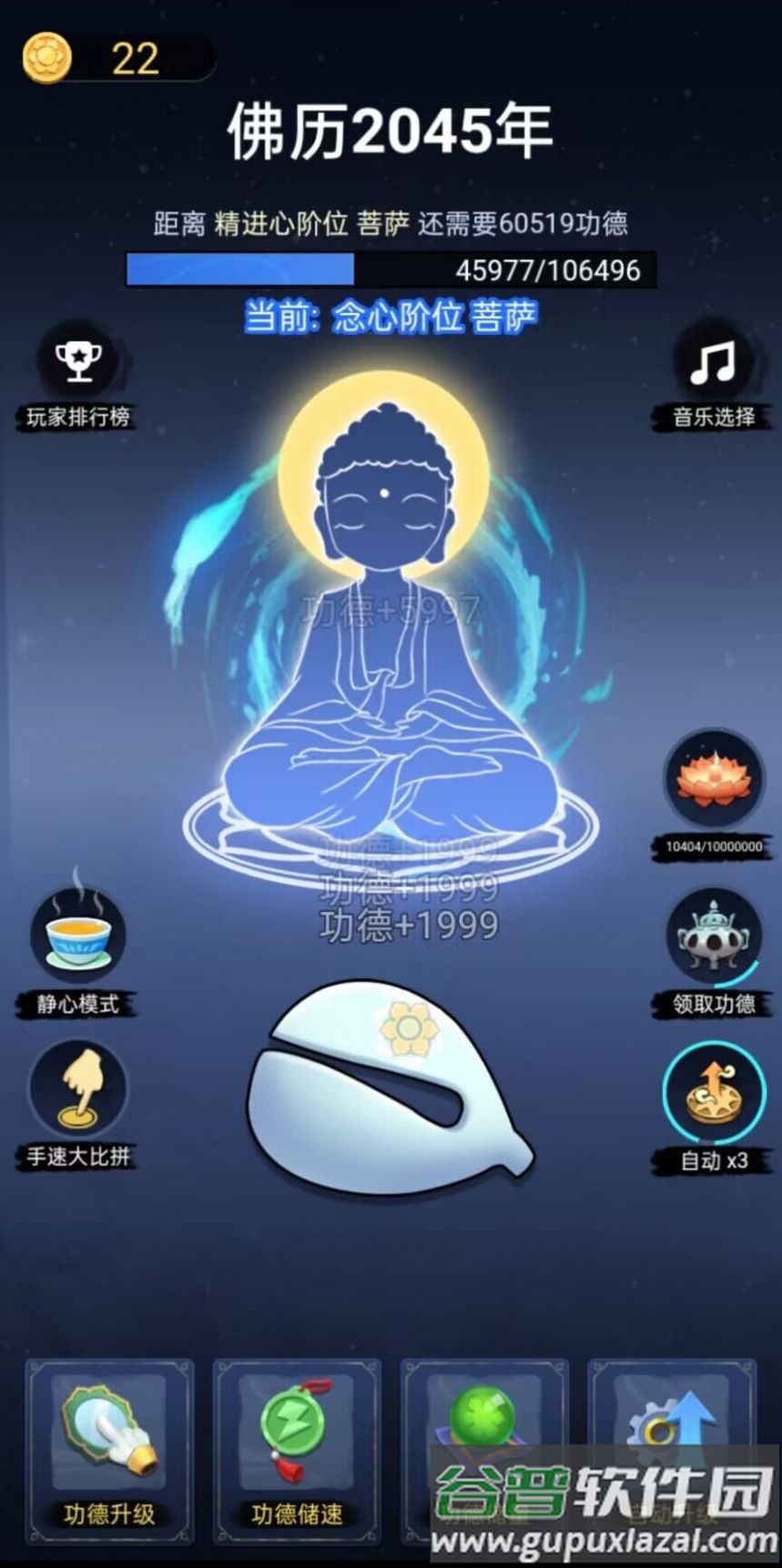Open 音乐选择 music selection
Image resolution: width=782 pixels, height=1568 pixels.
[x=713, y=364]
